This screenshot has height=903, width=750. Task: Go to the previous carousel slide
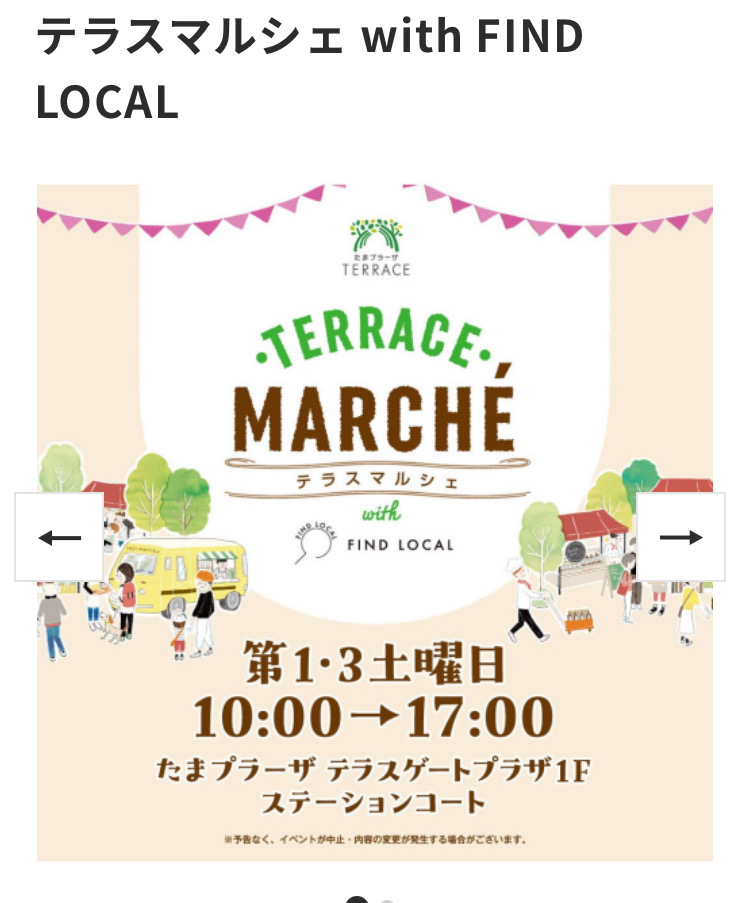pyautogui.click(x=59, y=537)
